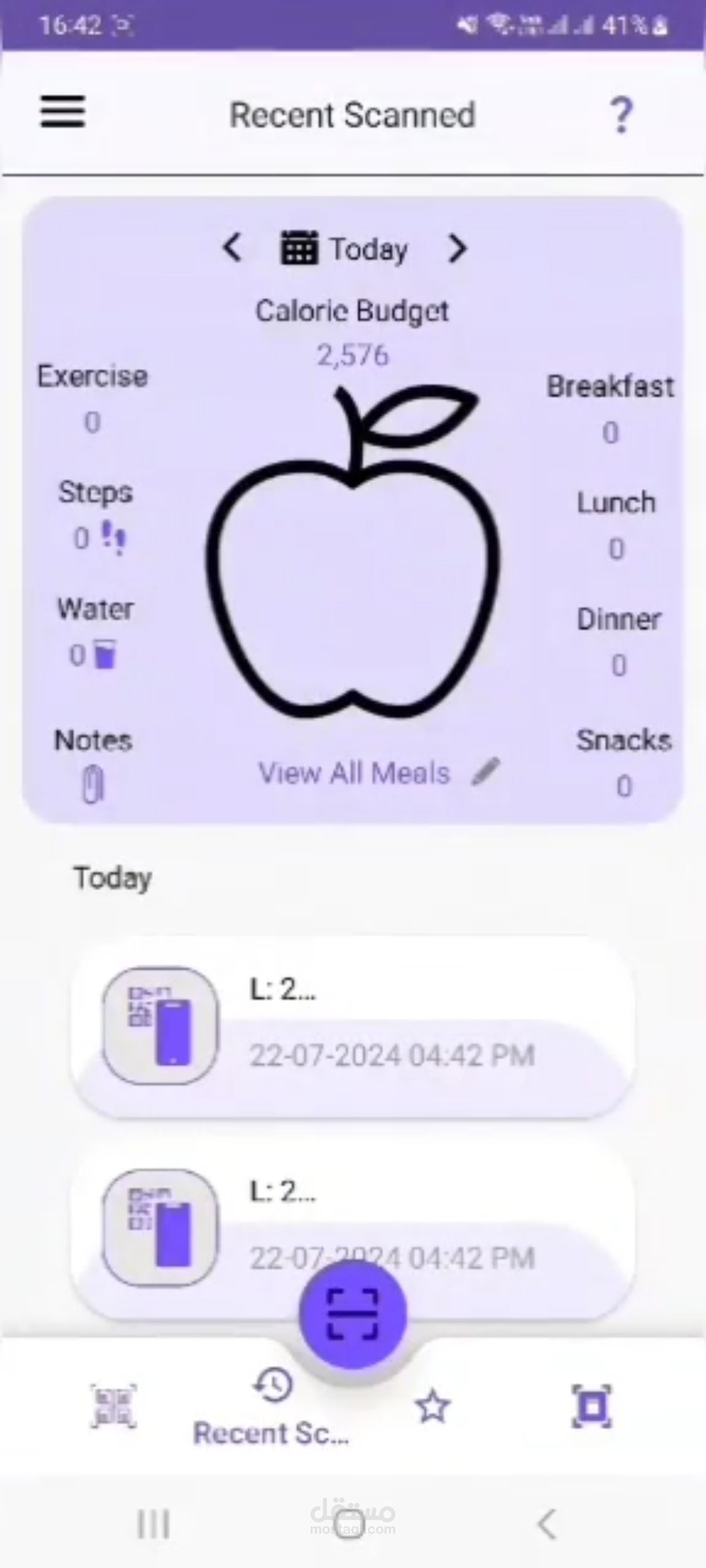Image resolution: width=706 pixels, height=1568 pixels.
Task: Open the hamburger drawer menu
Action: pos(63,112)
